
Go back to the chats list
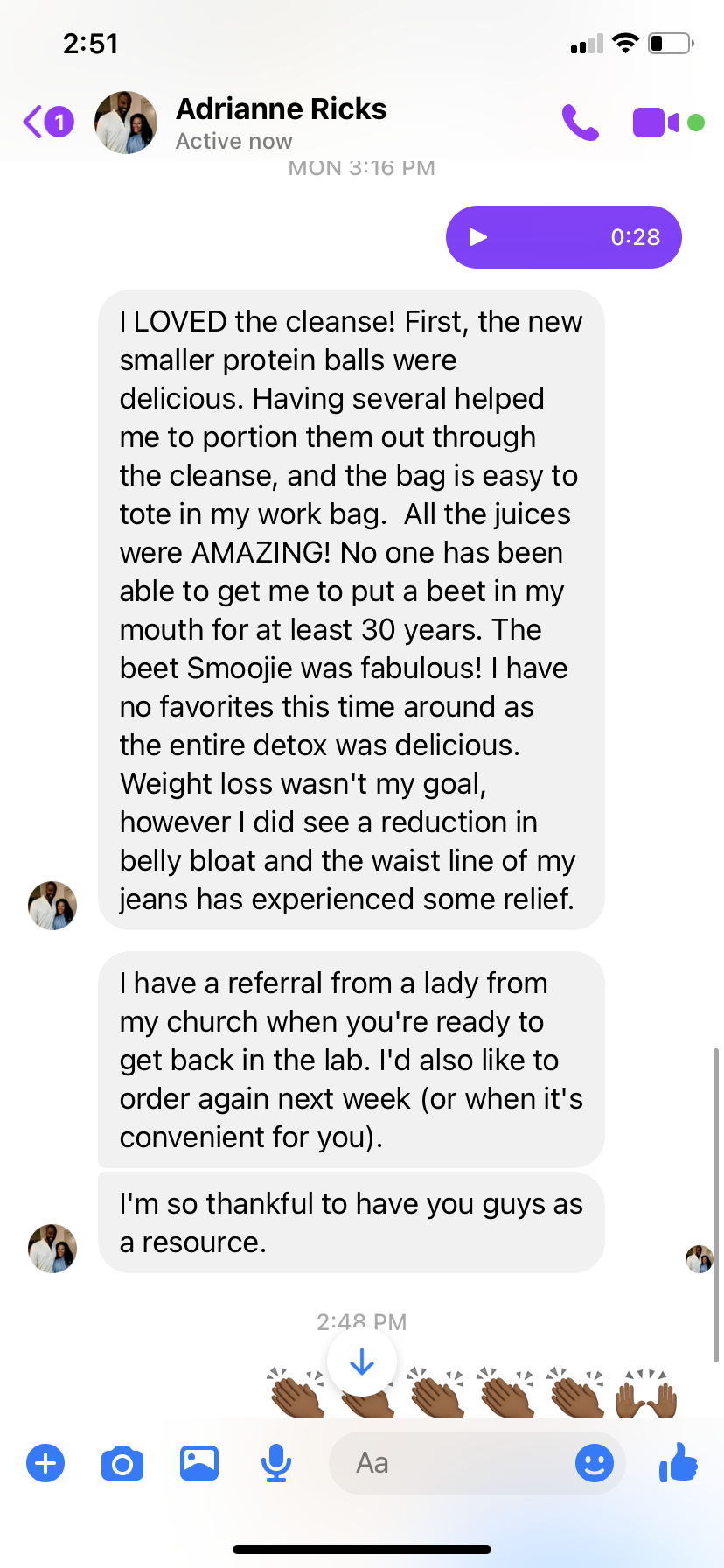[x=45, y=122]
